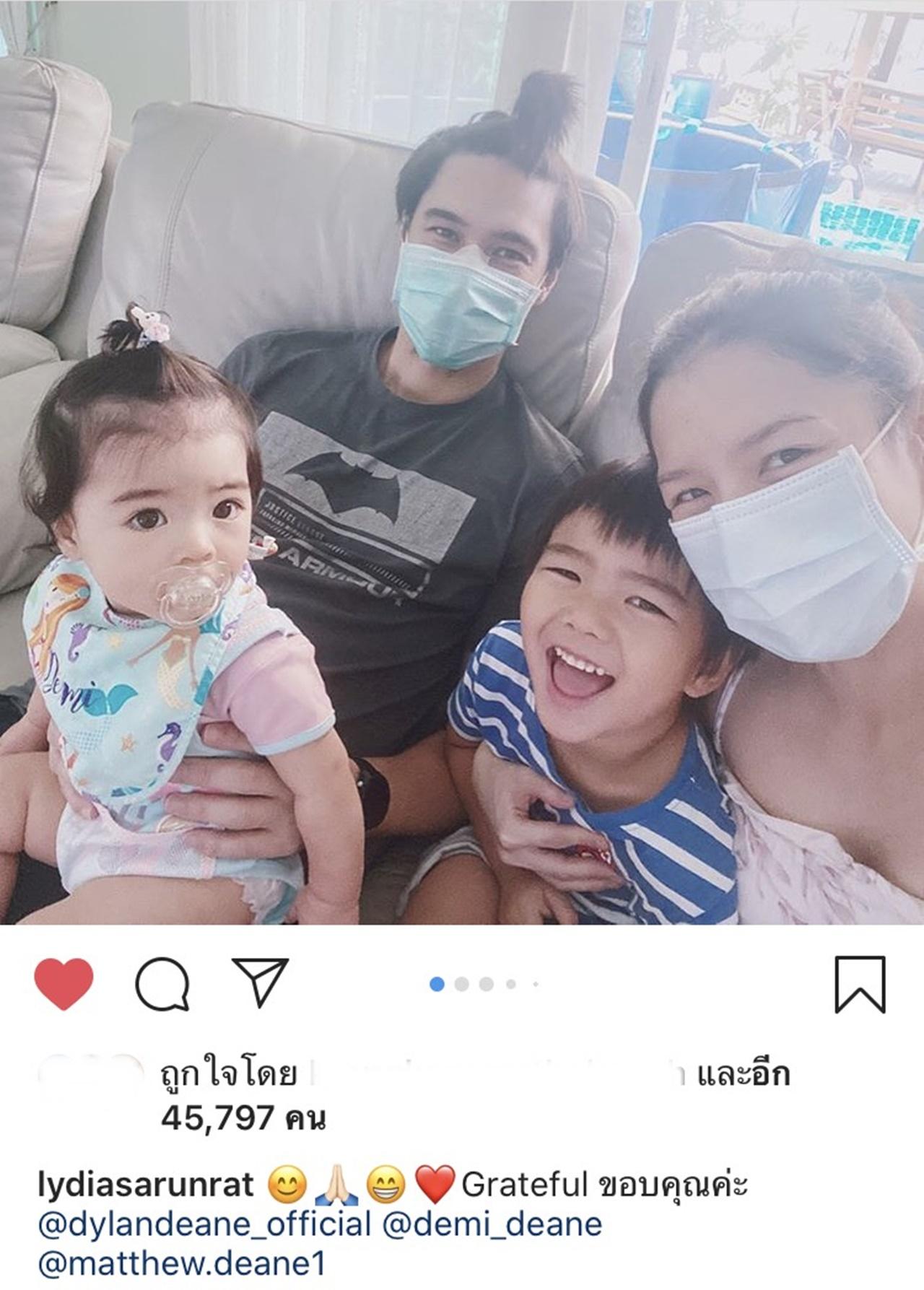Go to the @matthew.deane1 profile

tap(181, 1264)
